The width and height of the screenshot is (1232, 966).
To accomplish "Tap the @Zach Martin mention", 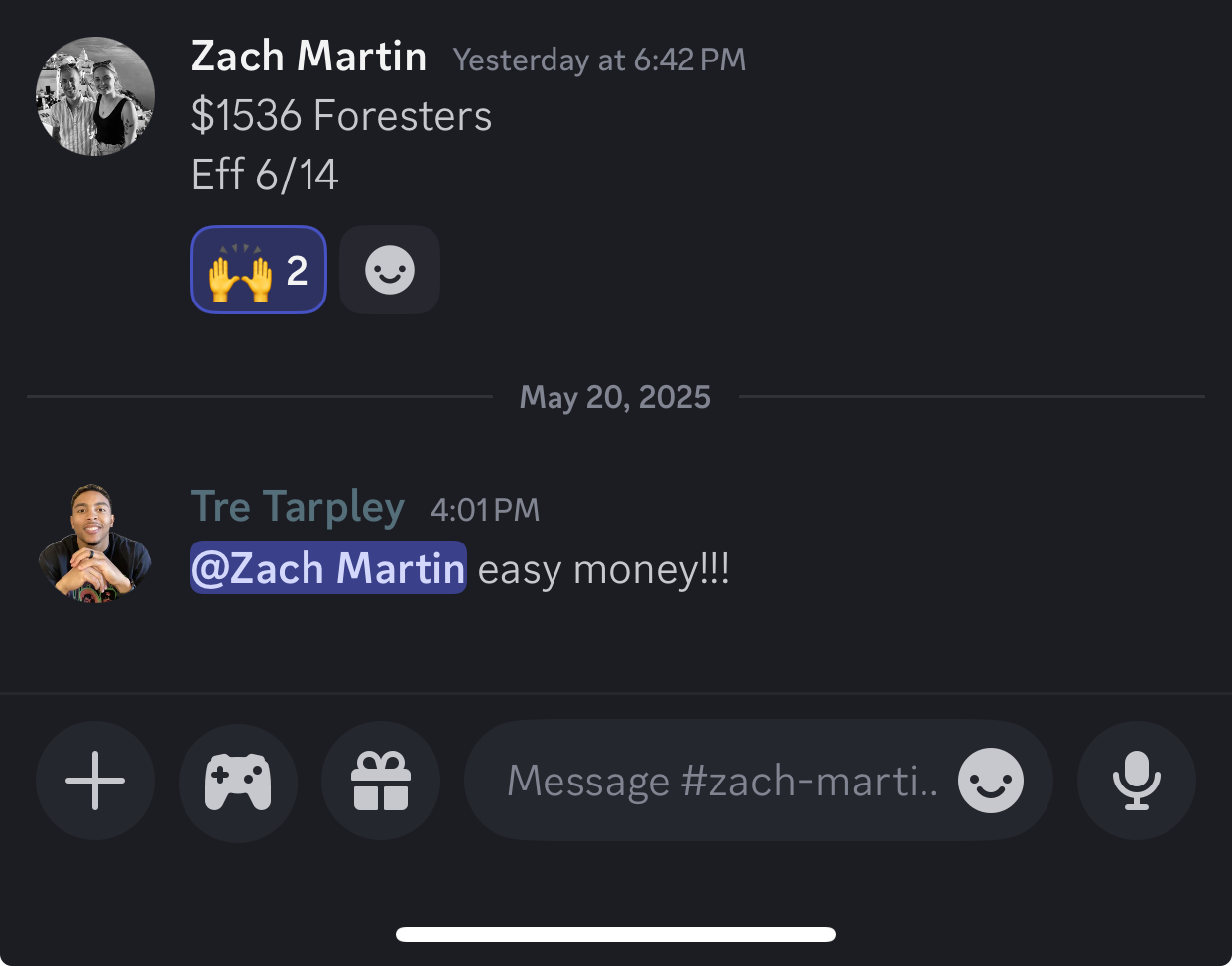I will pos(328,568).
